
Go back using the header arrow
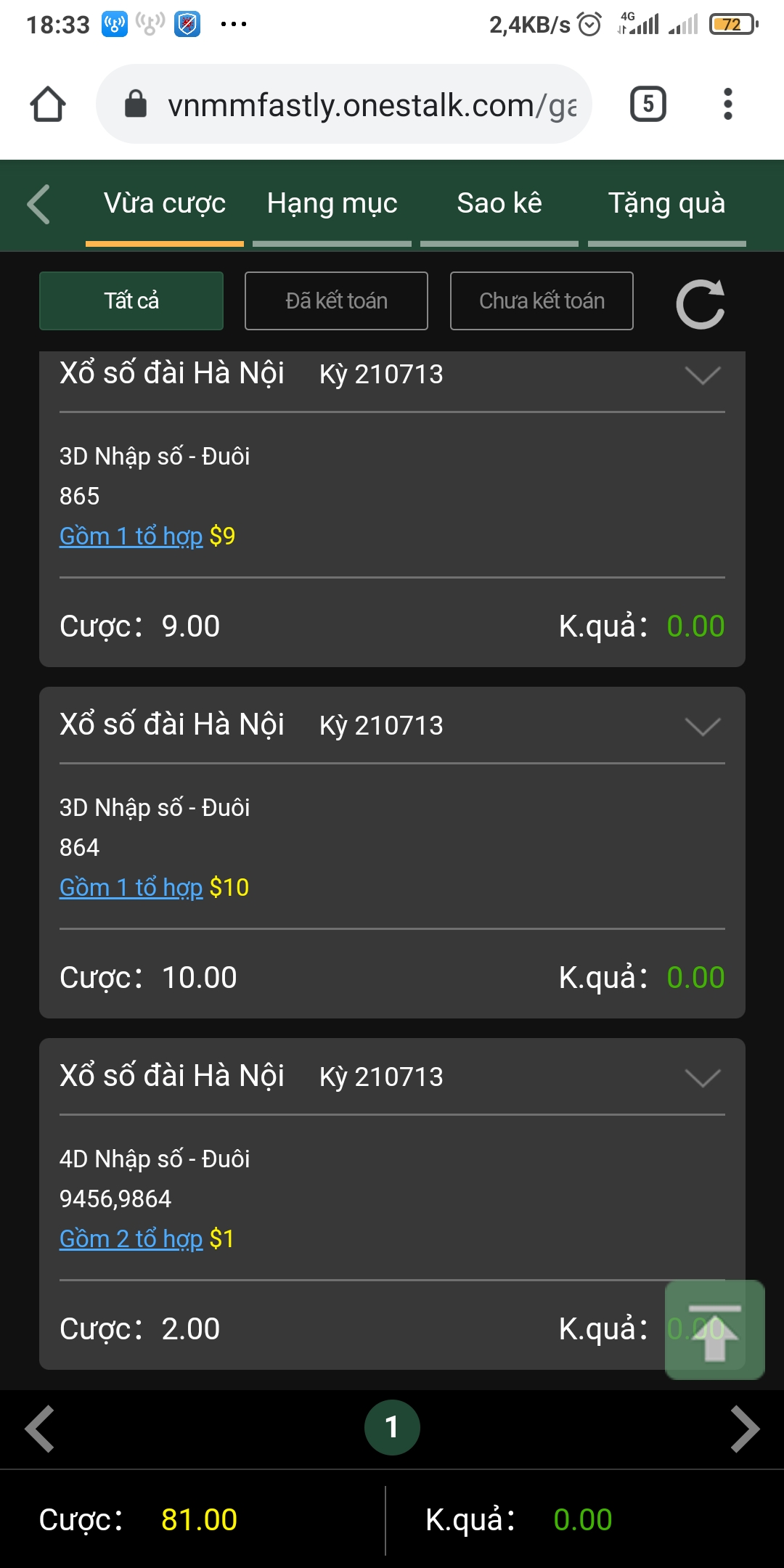click(39, 204)
